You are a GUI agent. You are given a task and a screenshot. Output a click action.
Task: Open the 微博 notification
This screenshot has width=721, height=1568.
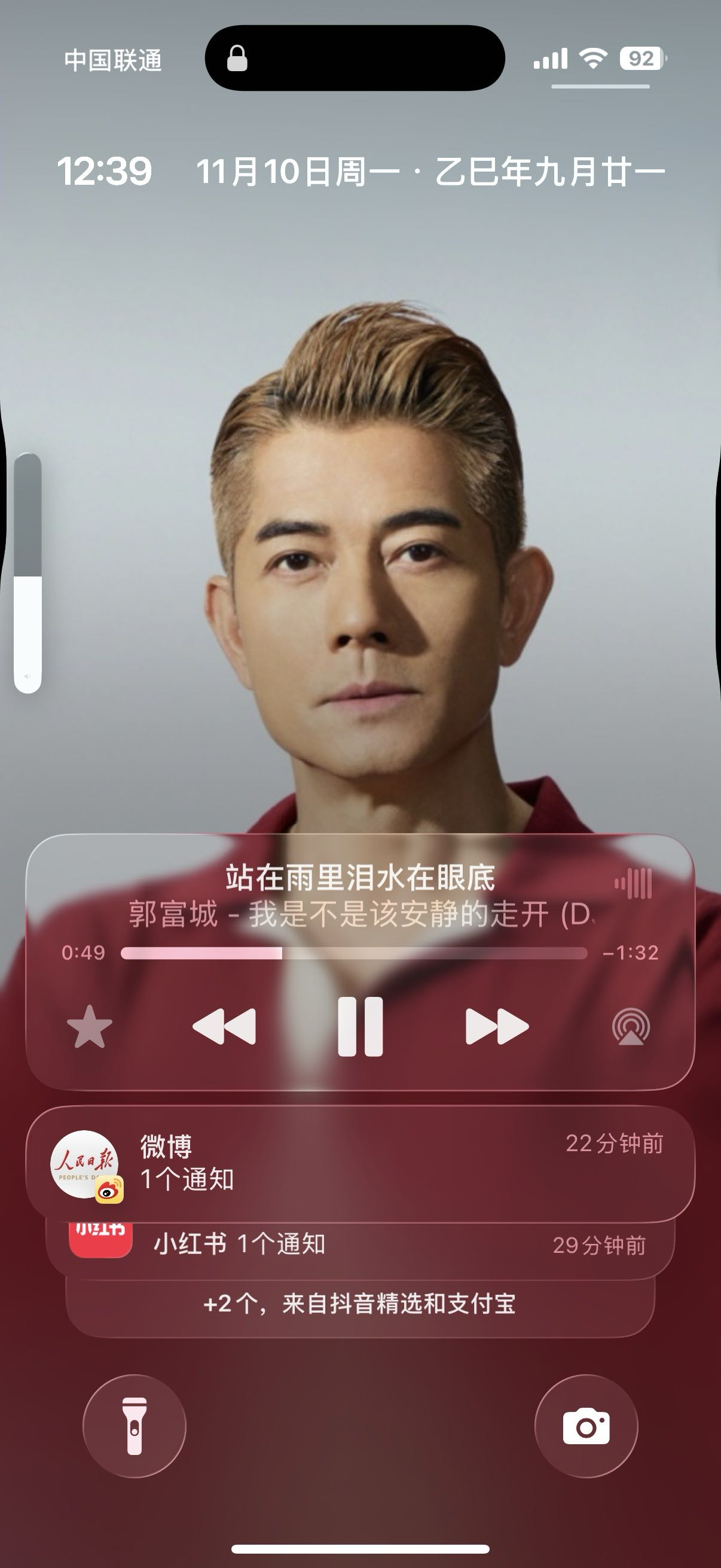point(360,1163)
